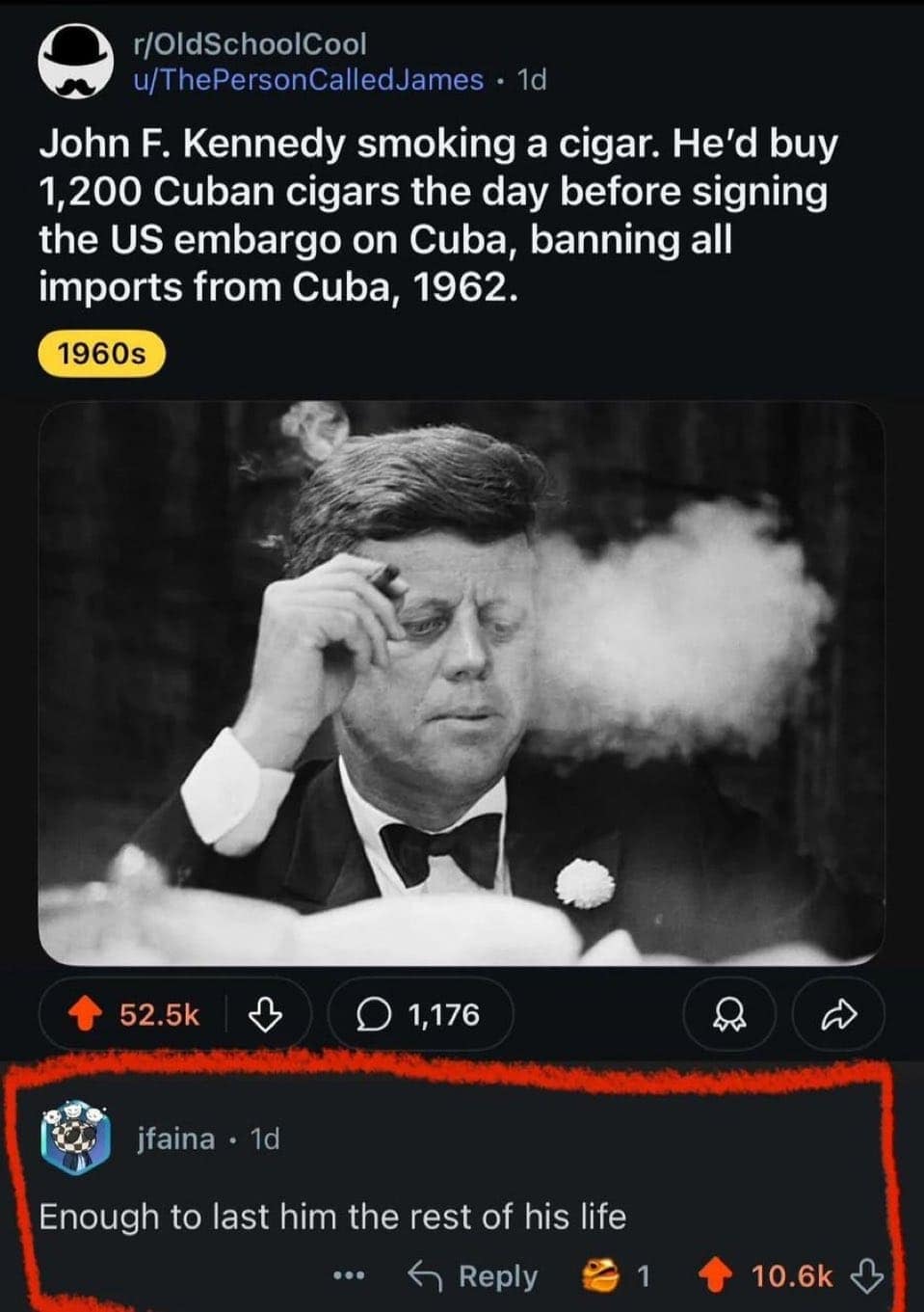The height and width of the screenshot is (1312, 924).
Task: Open u/ThePersonCalledJames profile
Action: 308,79
